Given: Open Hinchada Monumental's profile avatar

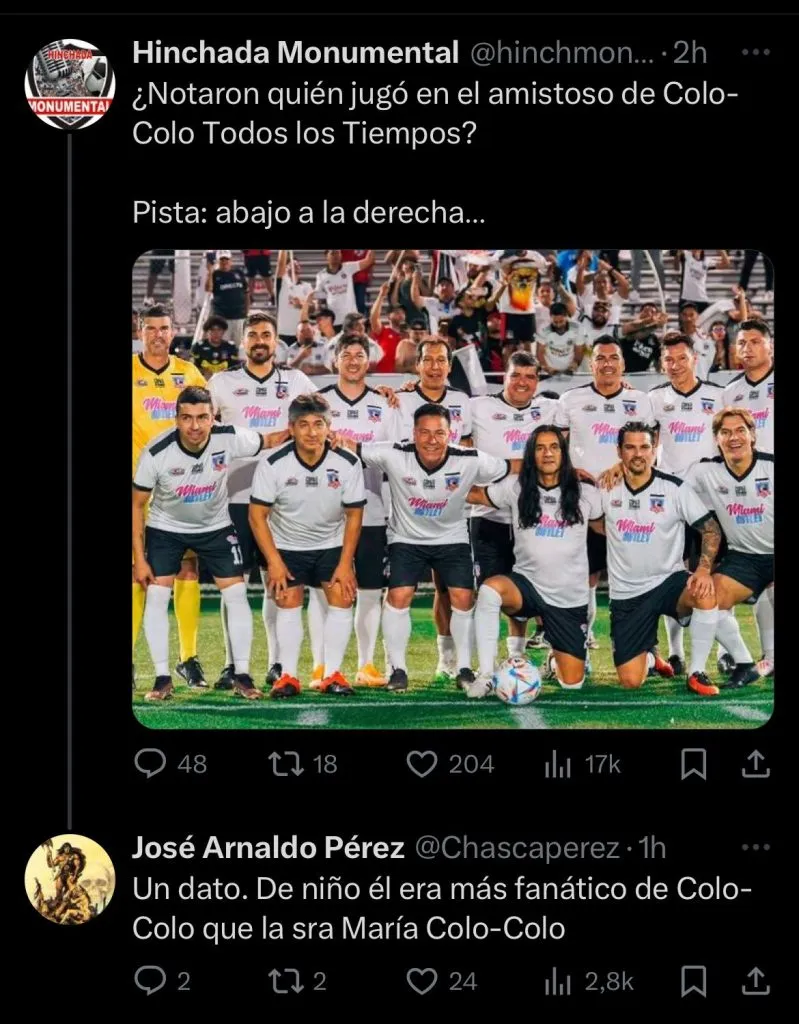Looking at the screenshot, I should [69, 84].
